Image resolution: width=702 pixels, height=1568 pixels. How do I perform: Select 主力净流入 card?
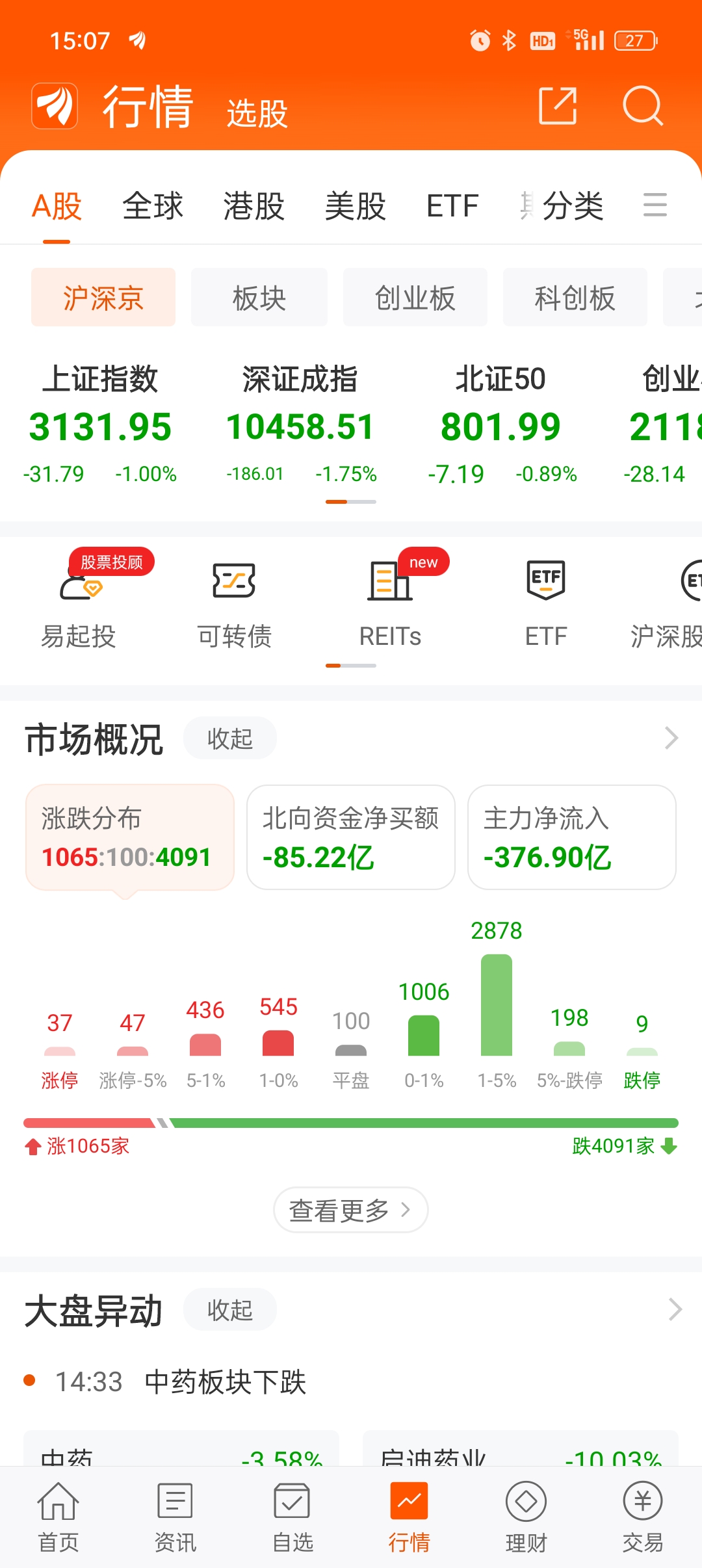[x=572, y=837]
